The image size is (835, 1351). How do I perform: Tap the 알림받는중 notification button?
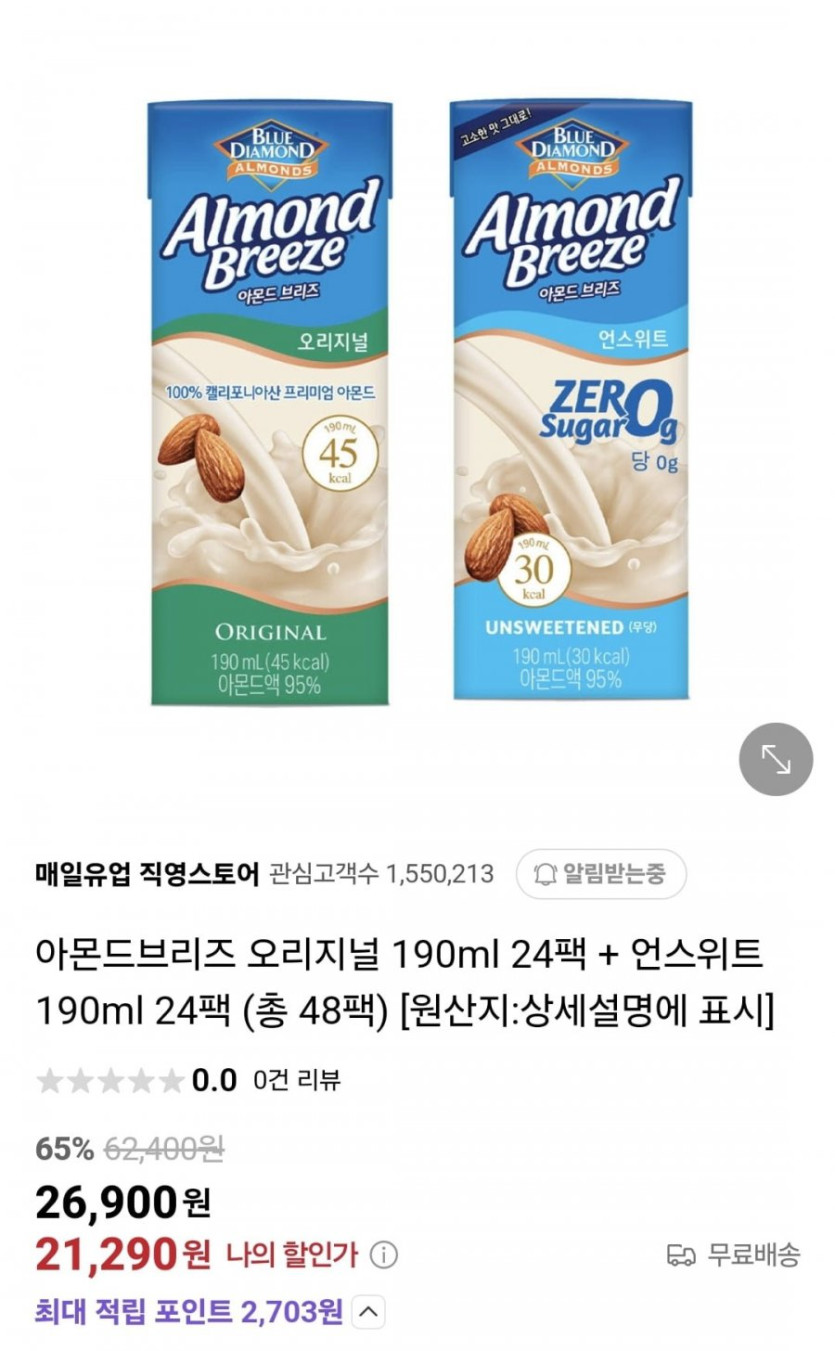[601, 874]
